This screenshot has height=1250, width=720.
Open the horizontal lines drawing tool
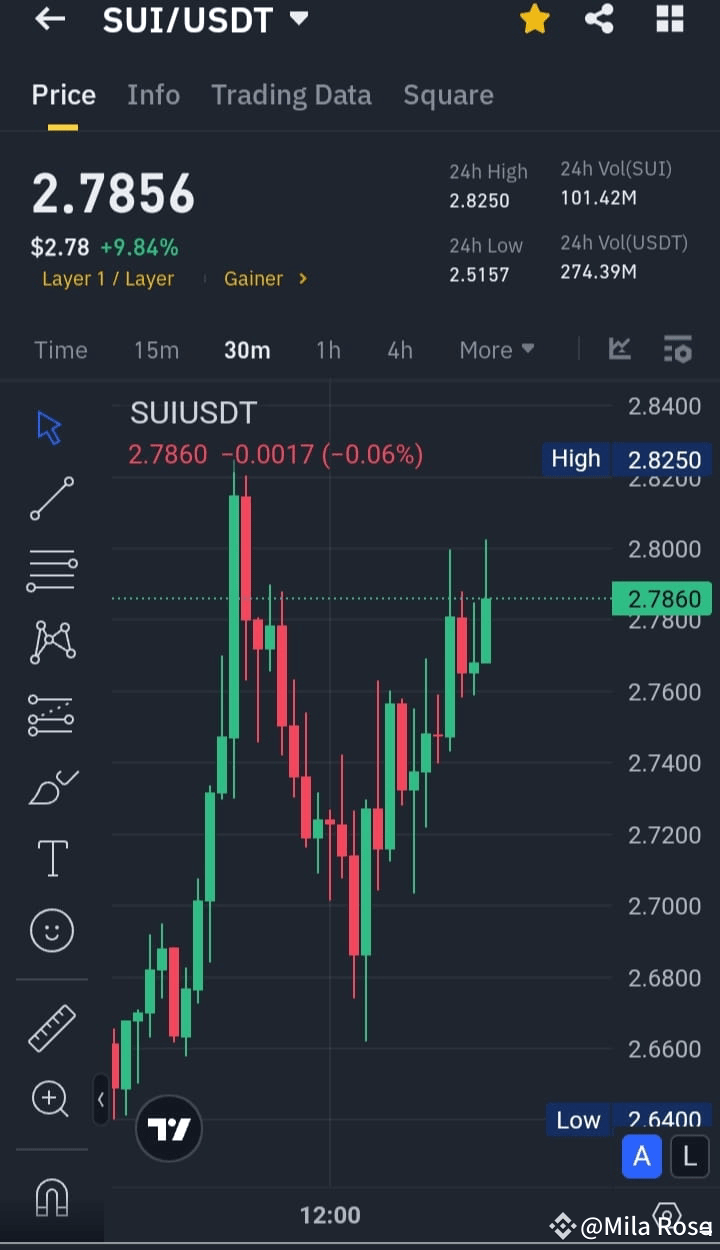[50, 570]
